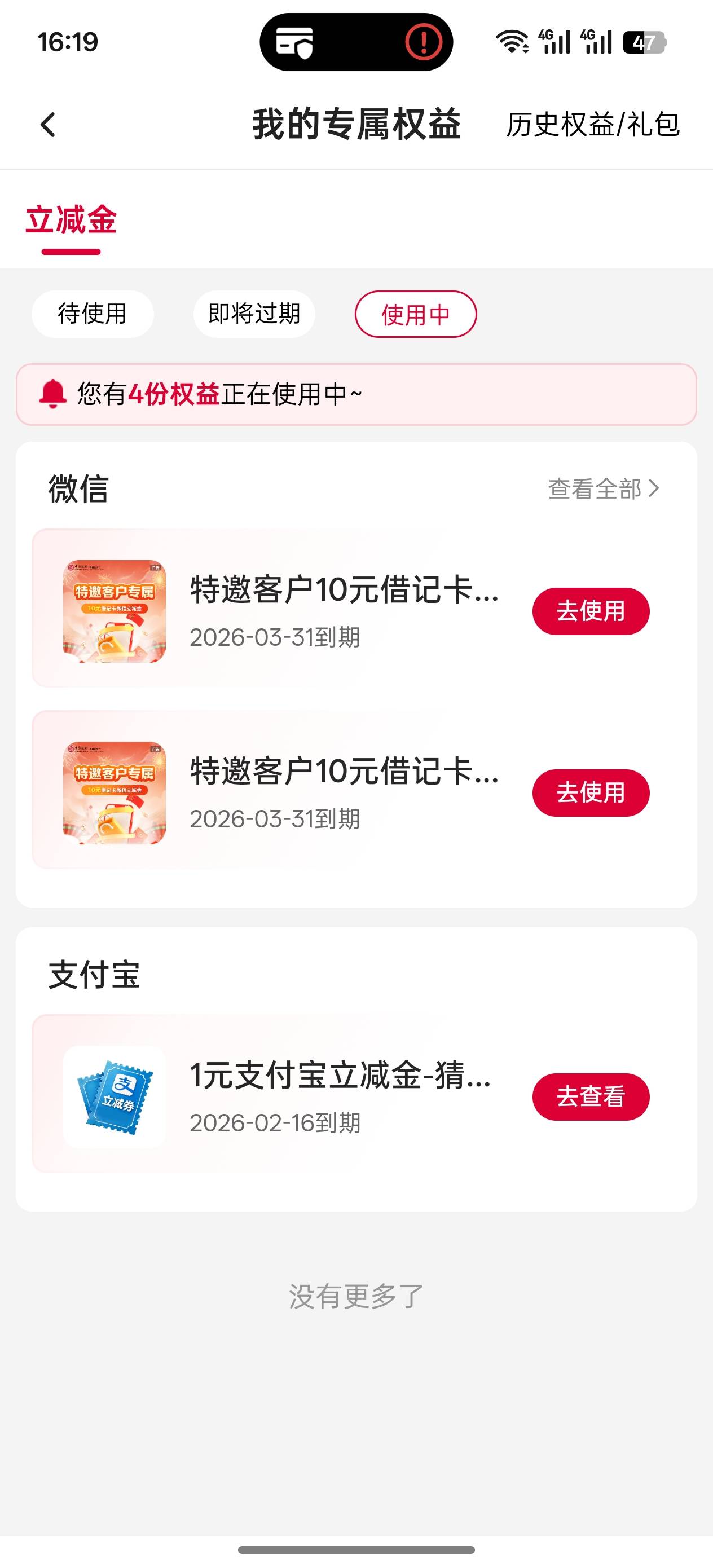Select the 使用中 filter chip

(415, 314)
